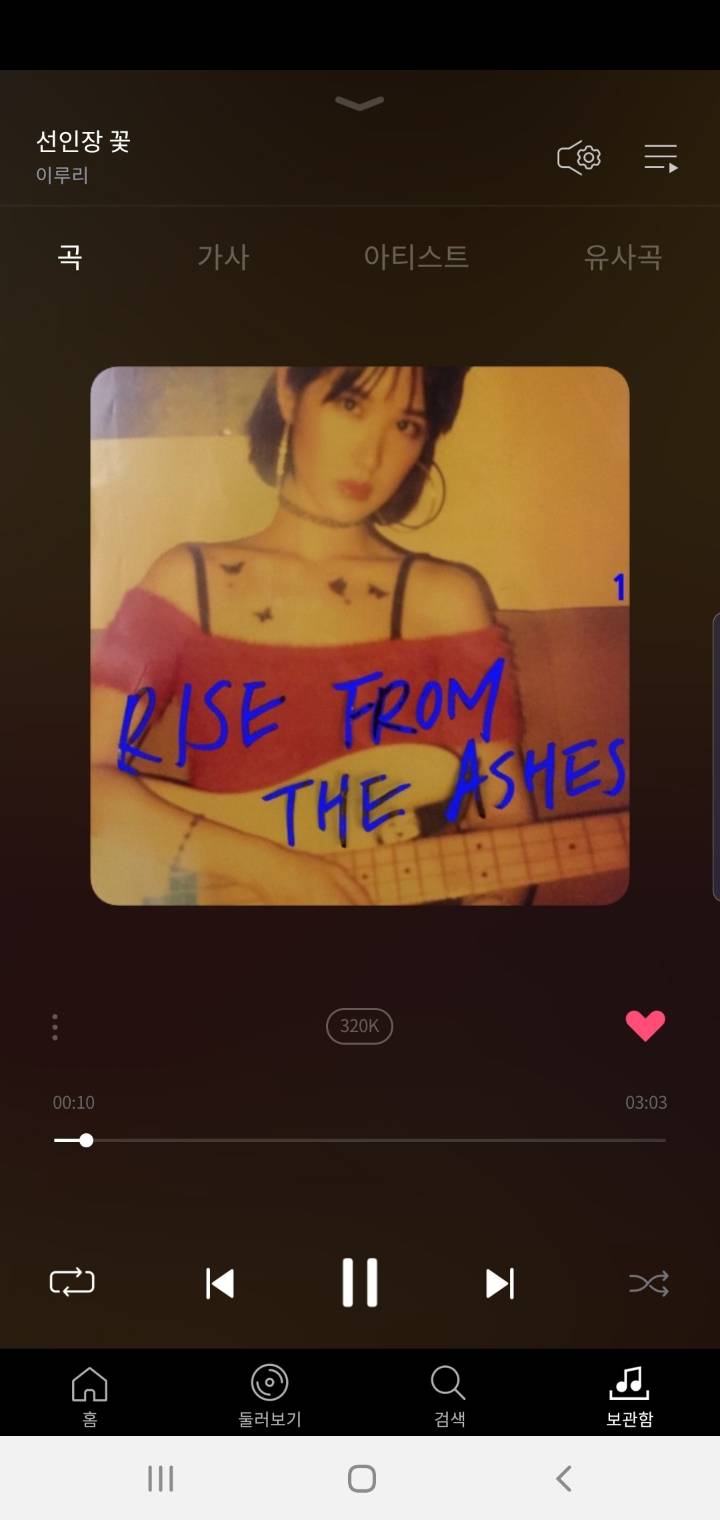Toggle the repeat mode
Viewport: 720px width, 1520px height.
(x=72, y=1282)
